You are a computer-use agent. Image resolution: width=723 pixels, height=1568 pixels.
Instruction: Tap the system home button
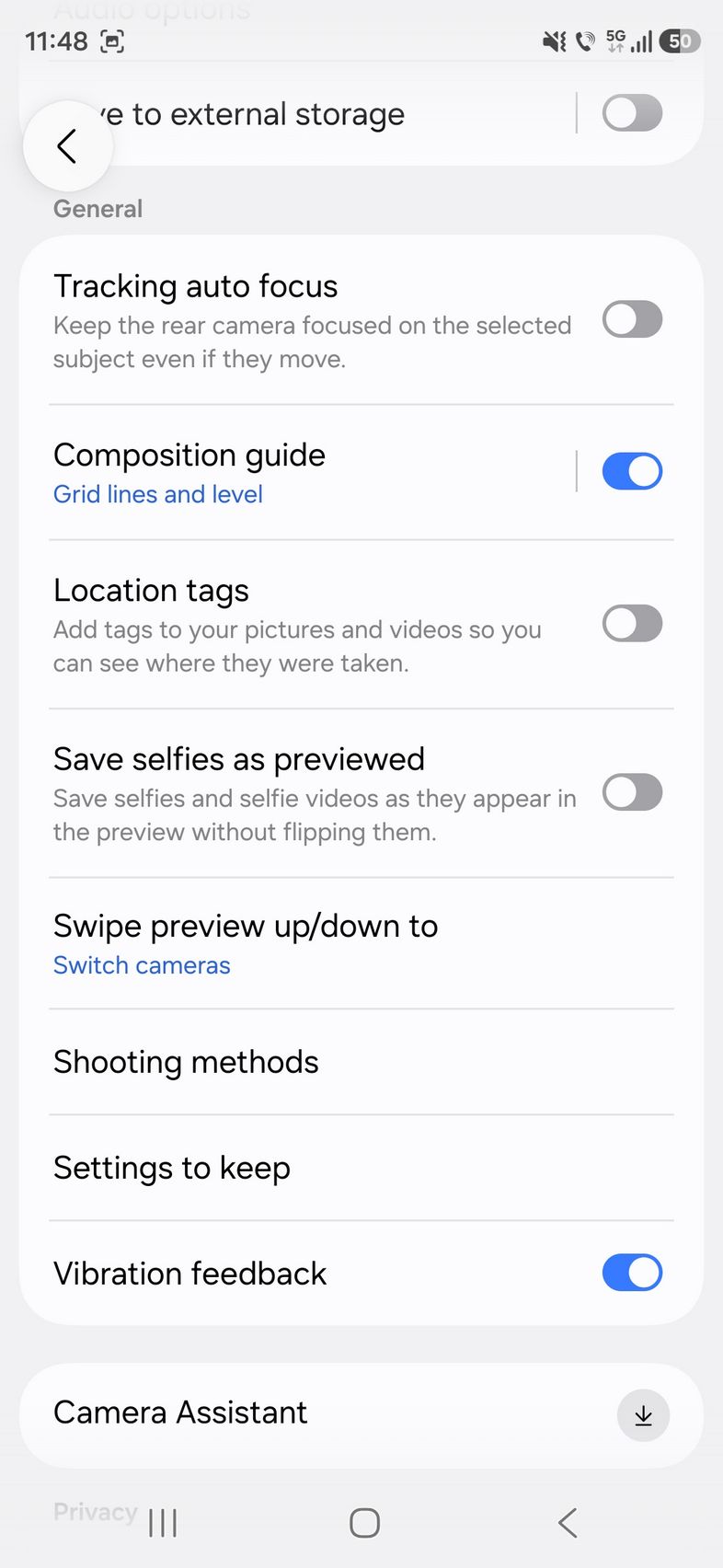click(x=364, y=1523)
